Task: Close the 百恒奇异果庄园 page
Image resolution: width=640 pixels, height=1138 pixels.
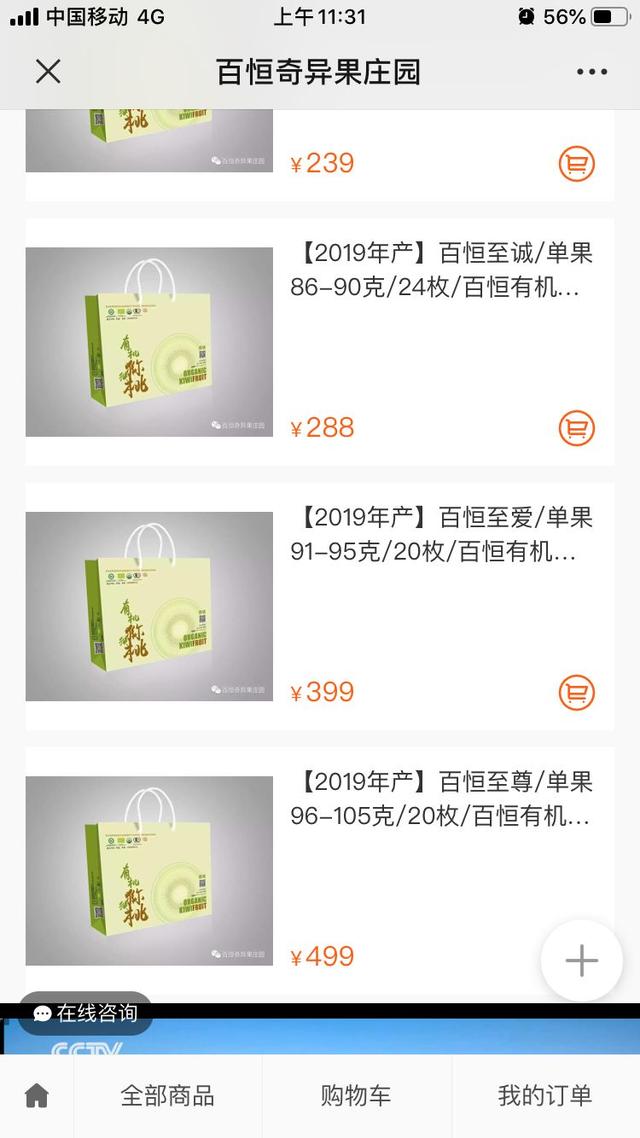Action: tap(48, 71)
